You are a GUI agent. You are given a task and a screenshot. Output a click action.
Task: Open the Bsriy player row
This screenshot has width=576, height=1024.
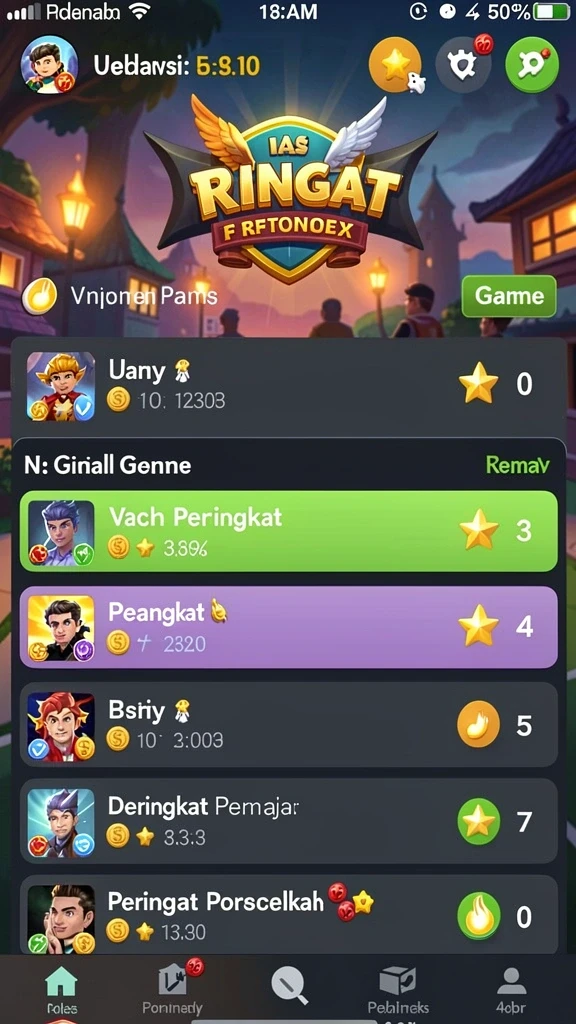(x=289, y=724)
